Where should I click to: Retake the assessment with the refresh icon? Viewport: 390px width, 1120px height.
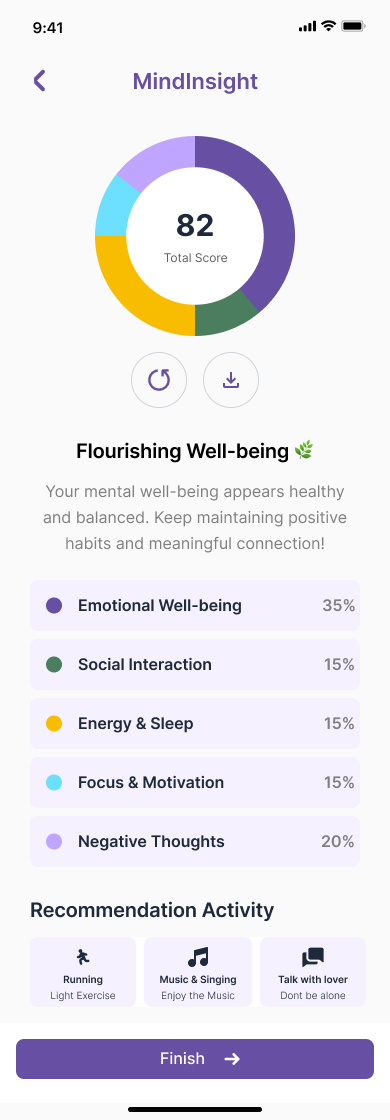click(x=159, y=380)
